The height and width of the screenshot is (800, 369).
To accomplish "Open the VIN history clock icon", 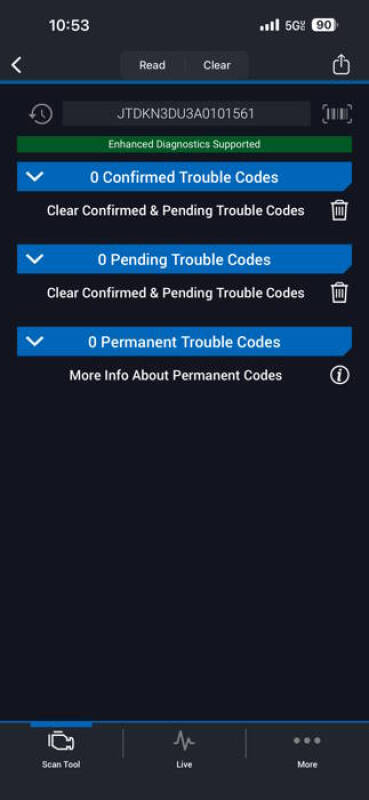I will tap(41, 114).
